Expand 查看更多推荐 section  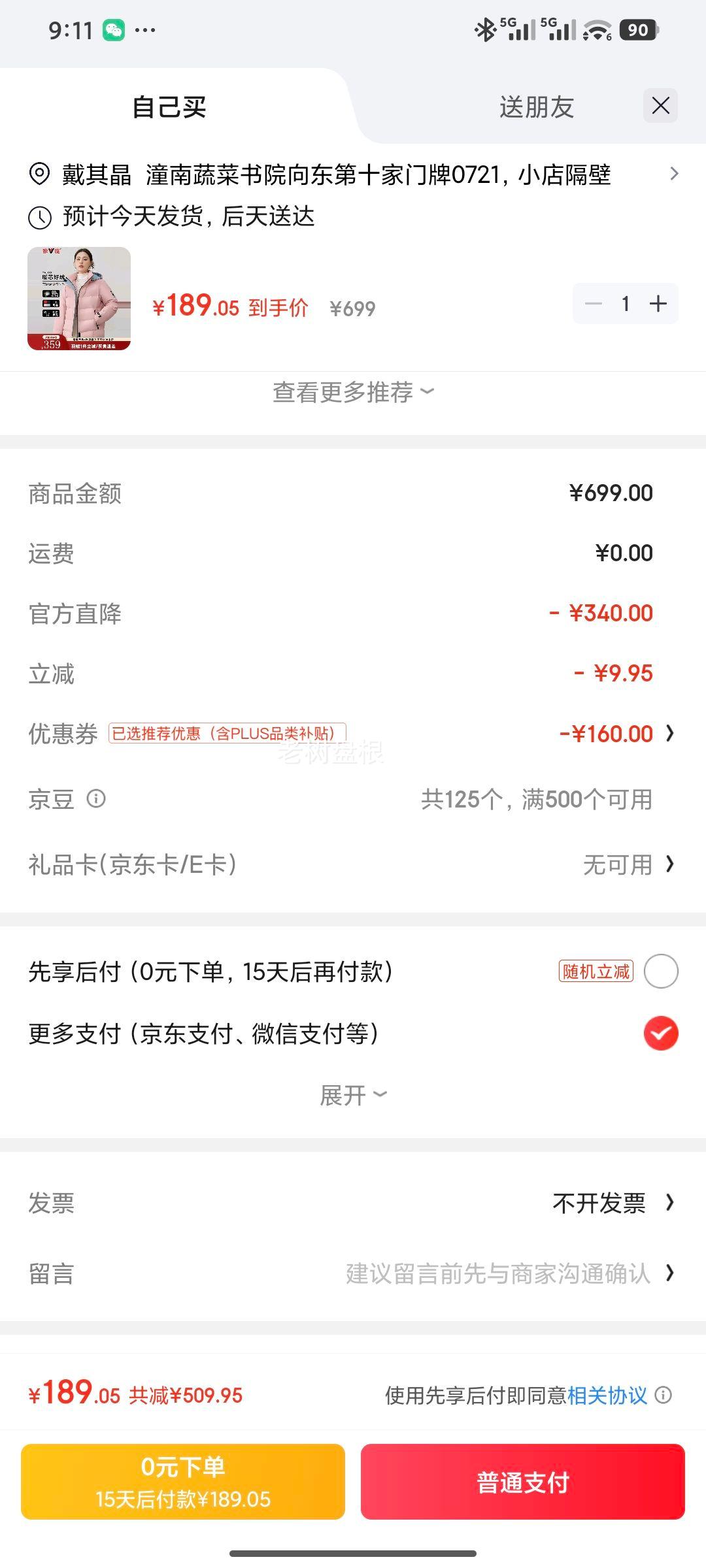[352, 393]
